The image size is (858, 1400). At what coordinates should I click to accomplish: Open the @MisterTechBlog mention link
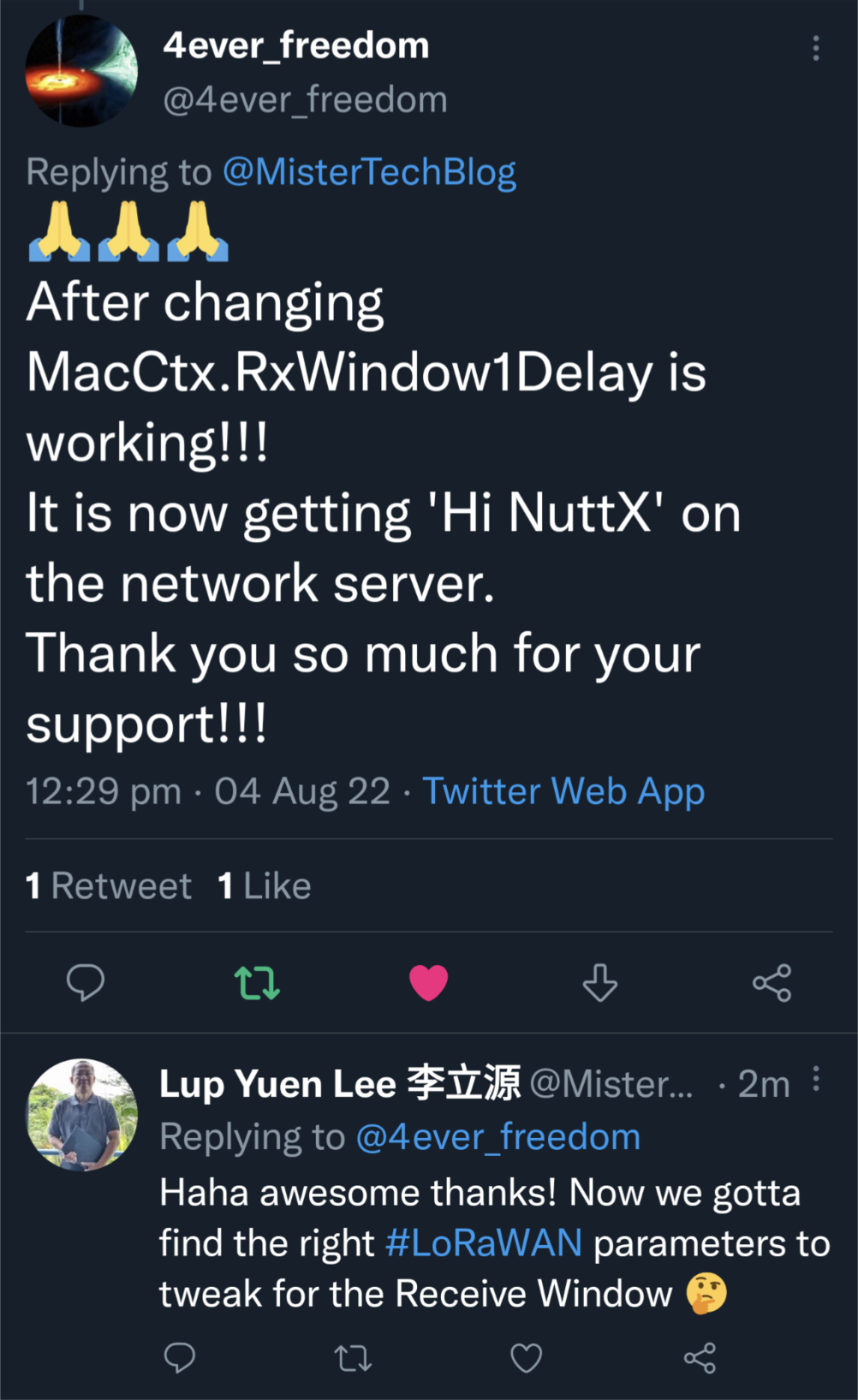[x=369, y=172]
